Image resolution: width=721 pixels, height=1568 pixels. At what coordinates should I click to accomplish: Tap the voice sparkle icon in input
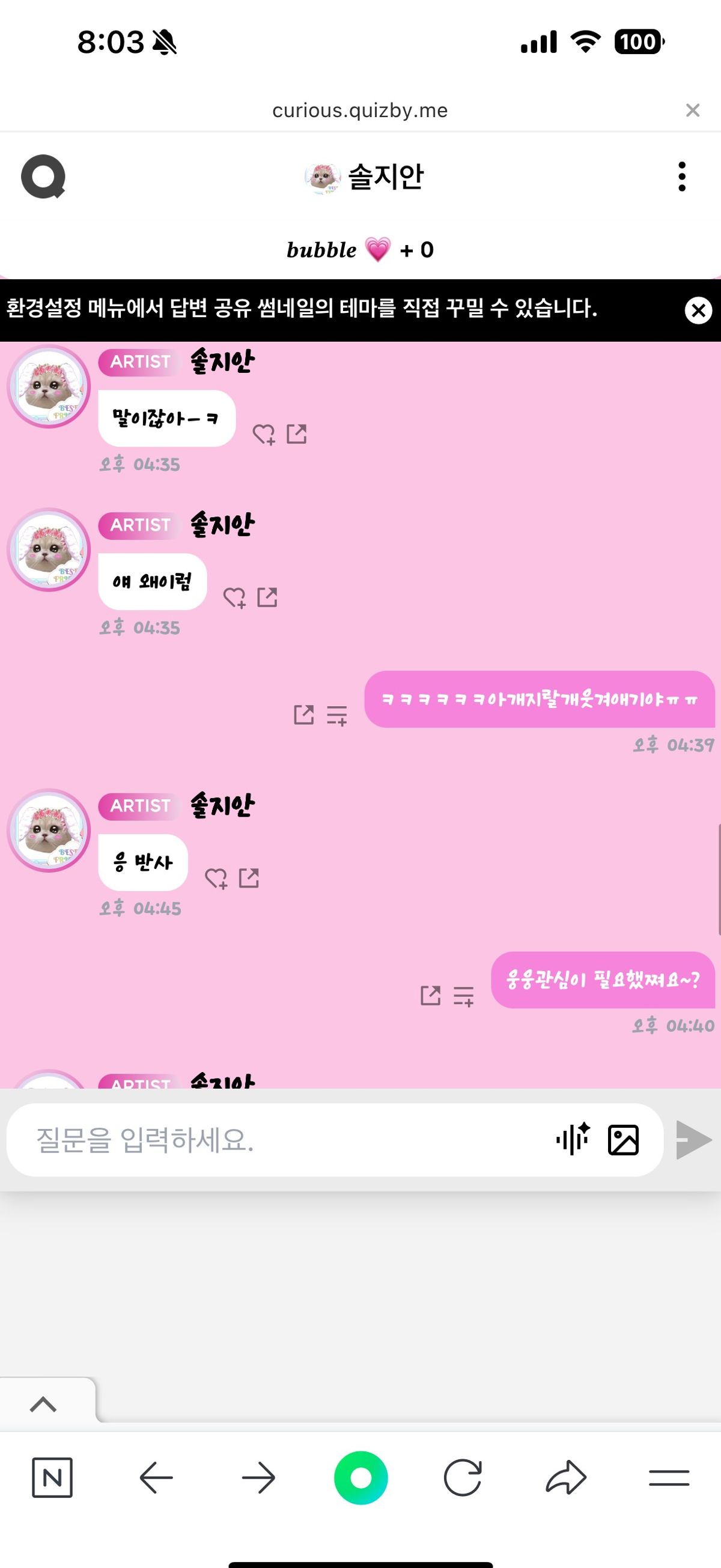(x=573, y=1139)
